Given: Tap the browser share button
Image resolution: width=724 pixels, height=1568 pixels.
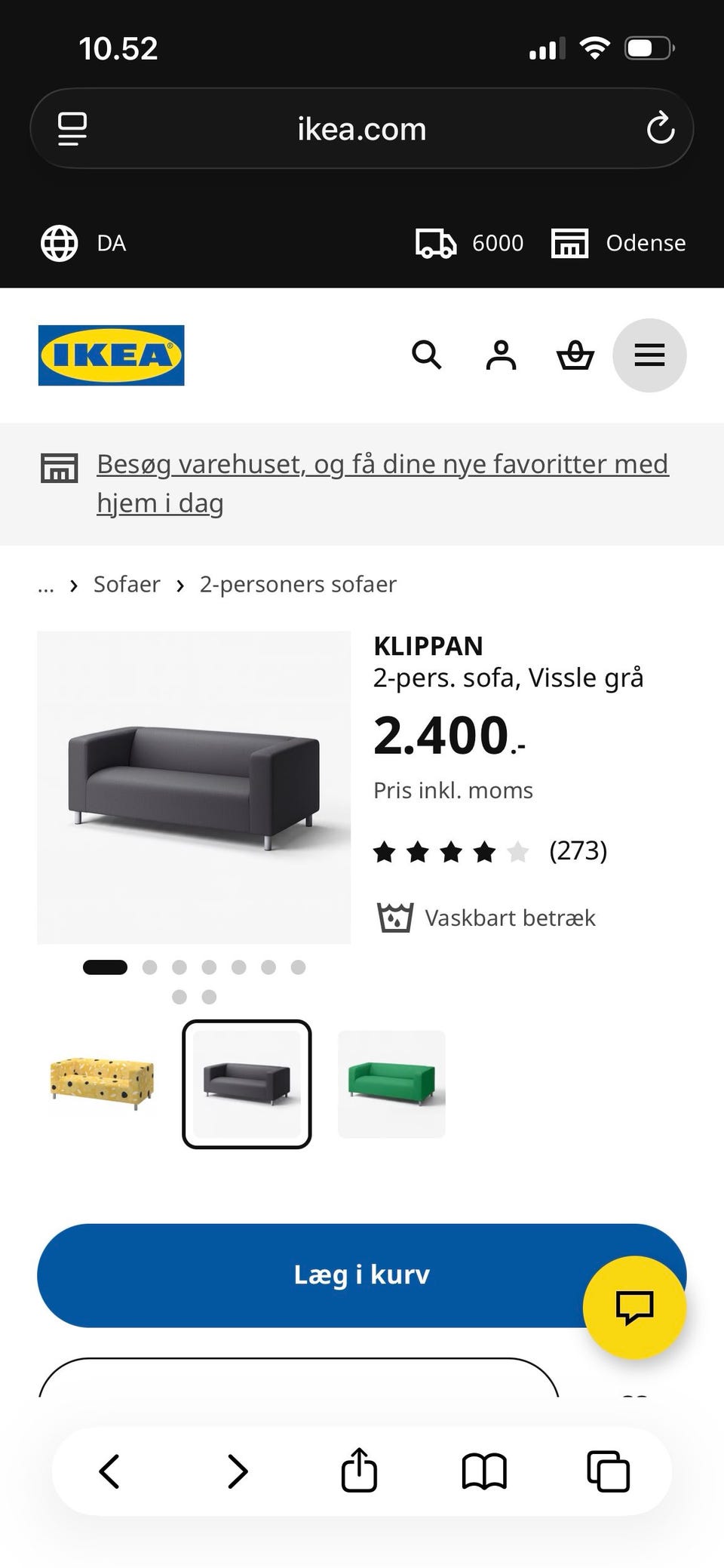Looking at the screenshot, I should 359,1470.
